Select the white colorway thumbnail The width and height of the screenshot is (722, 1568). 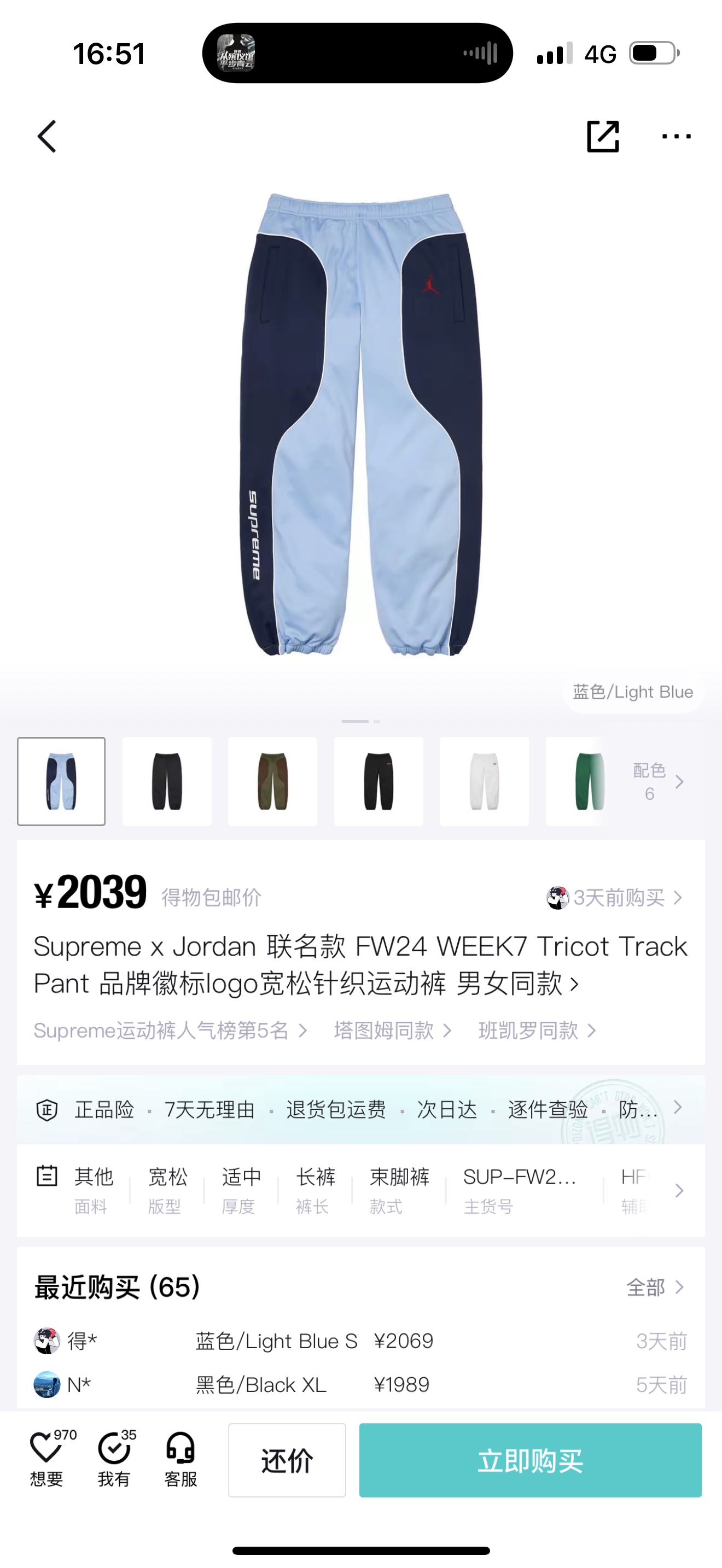pyautogui.click(x=484, y=781)
